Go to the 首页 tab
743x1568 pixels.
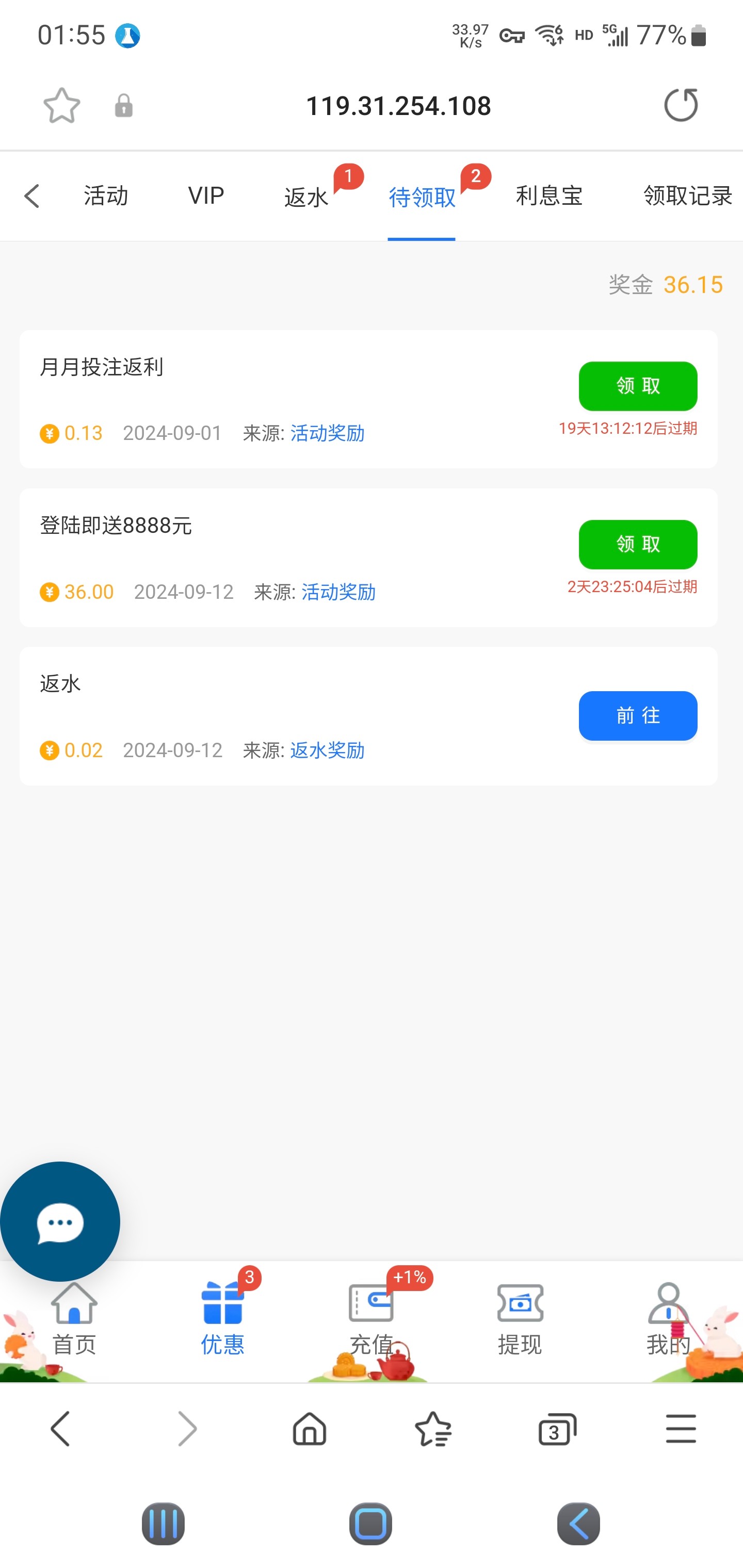74,1318
